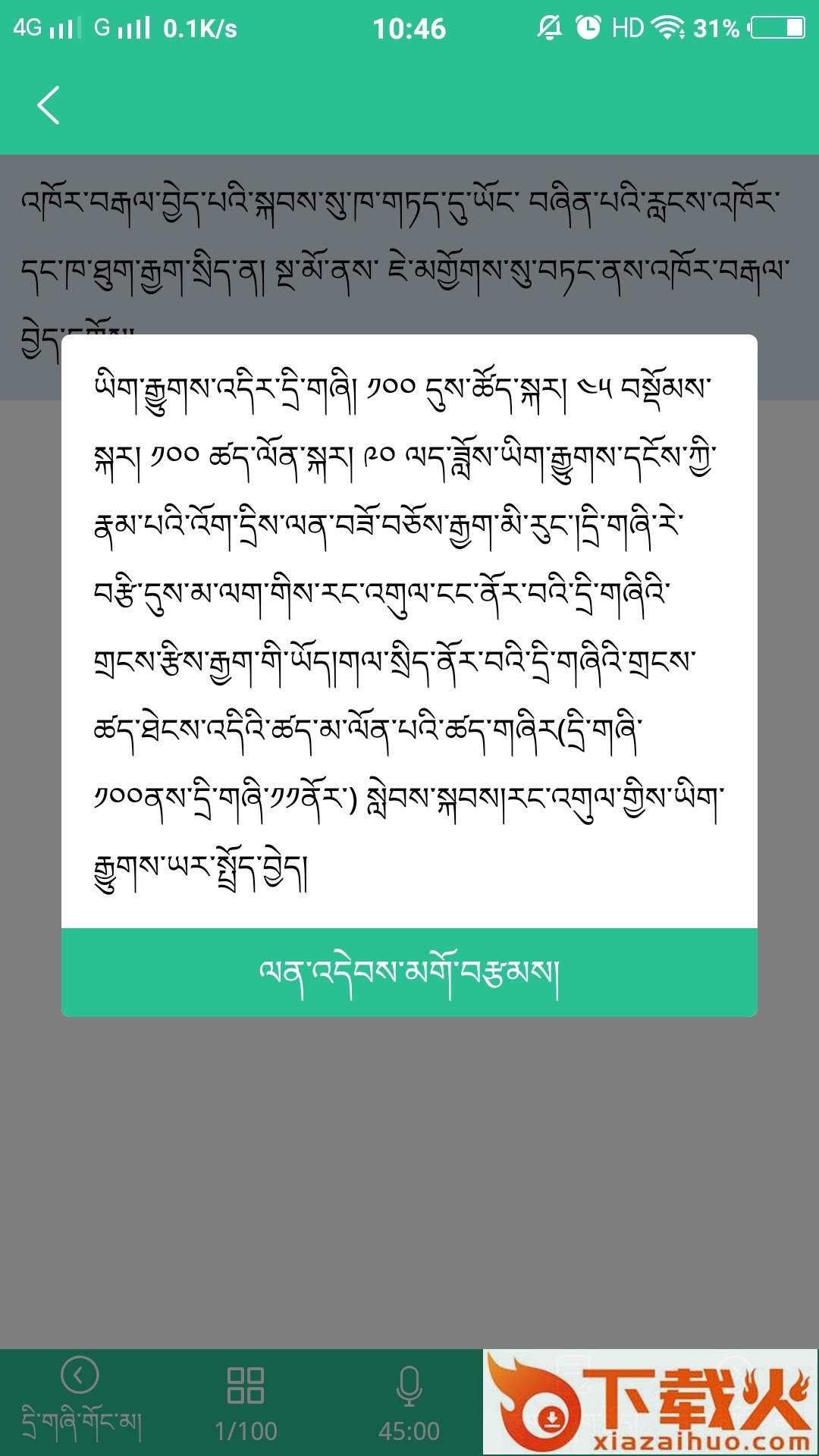Screen dimensions: 819x1456
Task: Go back using the top-left arrow
Action: (49, 105)
